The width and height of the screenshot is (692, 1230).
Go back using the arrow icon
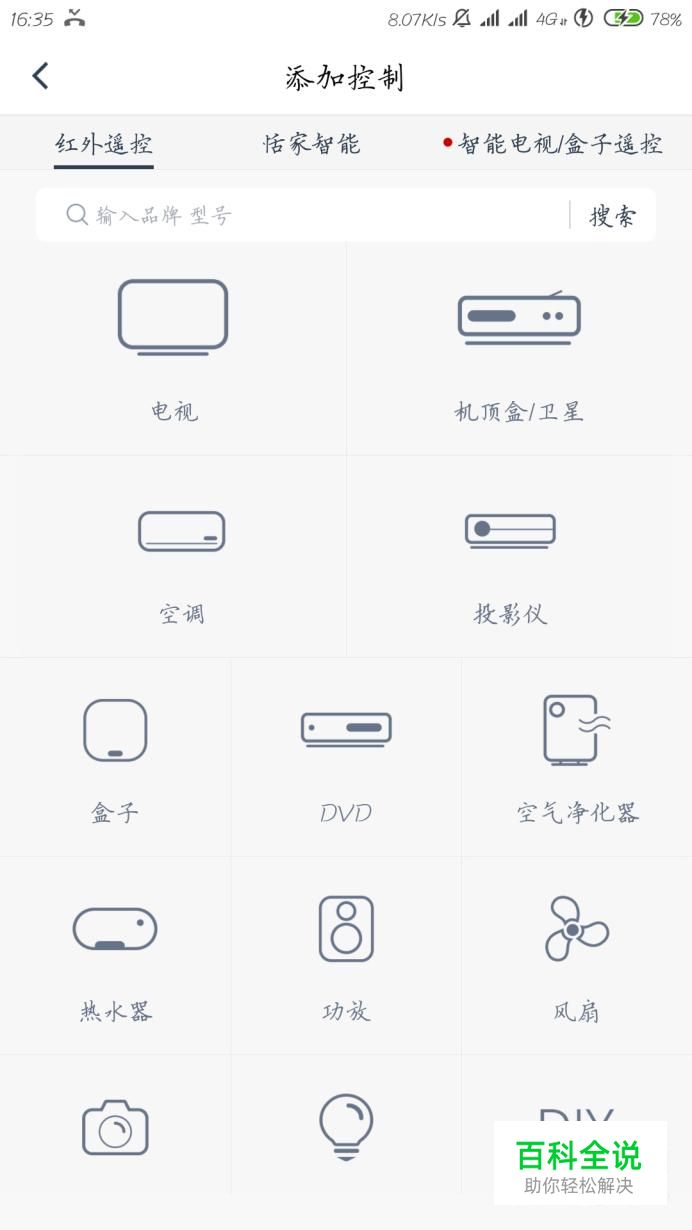[x=40, y=76]
